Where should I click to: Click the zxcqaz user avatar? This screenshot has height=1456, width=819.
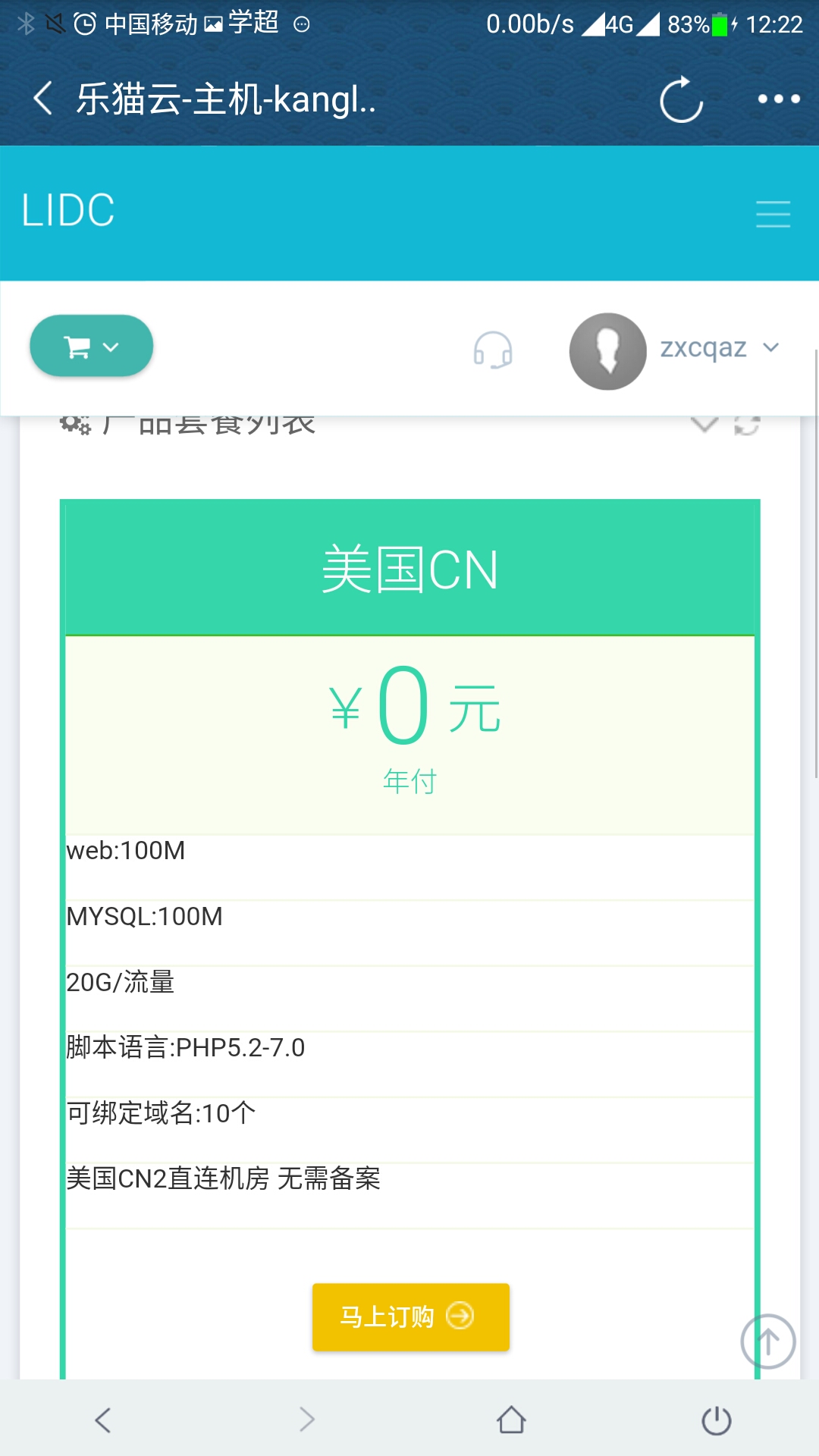pyautogui.click(x=607, y=350)
